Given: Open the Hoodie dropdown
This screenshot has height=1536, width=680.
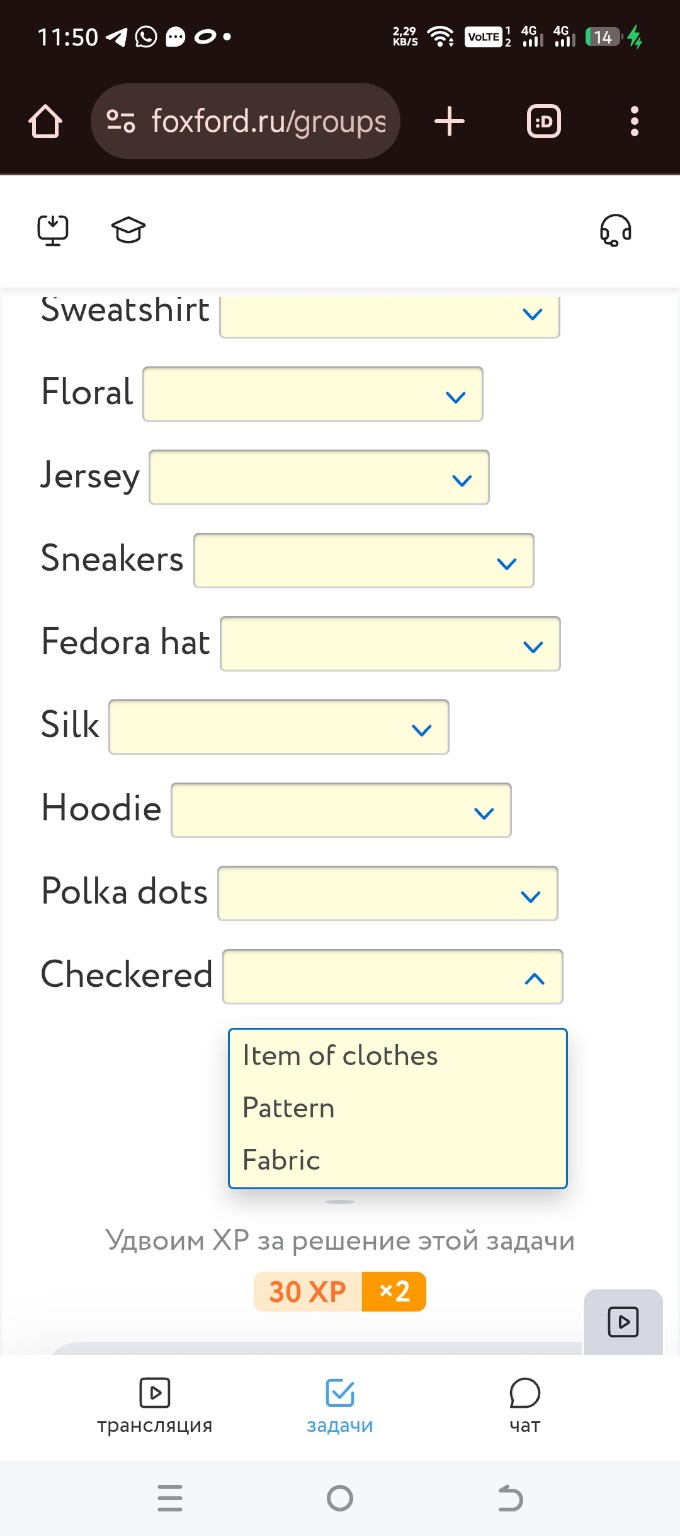Looking at the screenshot, I should coord(341,810).
